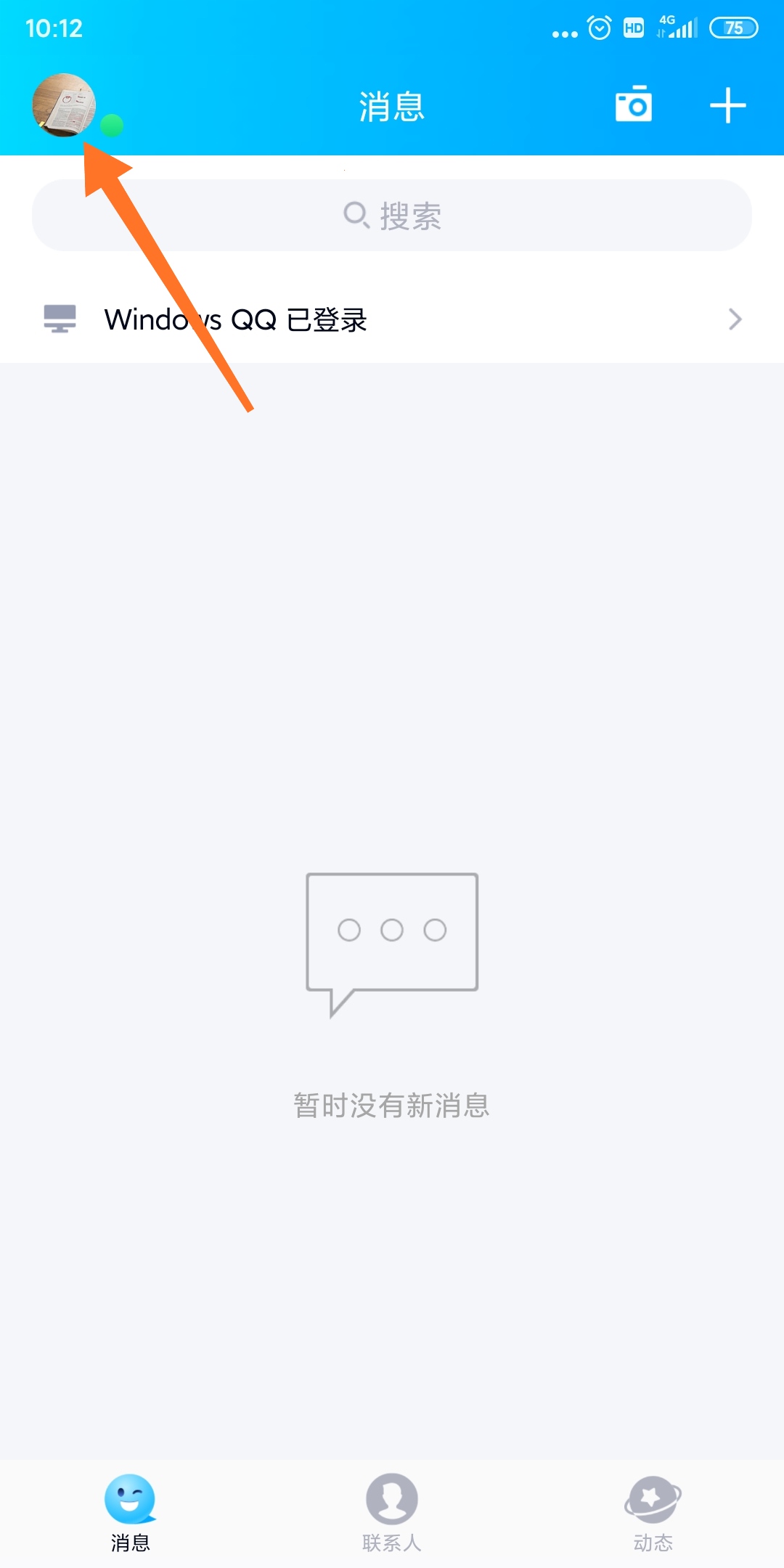Tap the HD icon in the status bar
This screenshot has width=784, height=1568.
[x=634, y=27]
